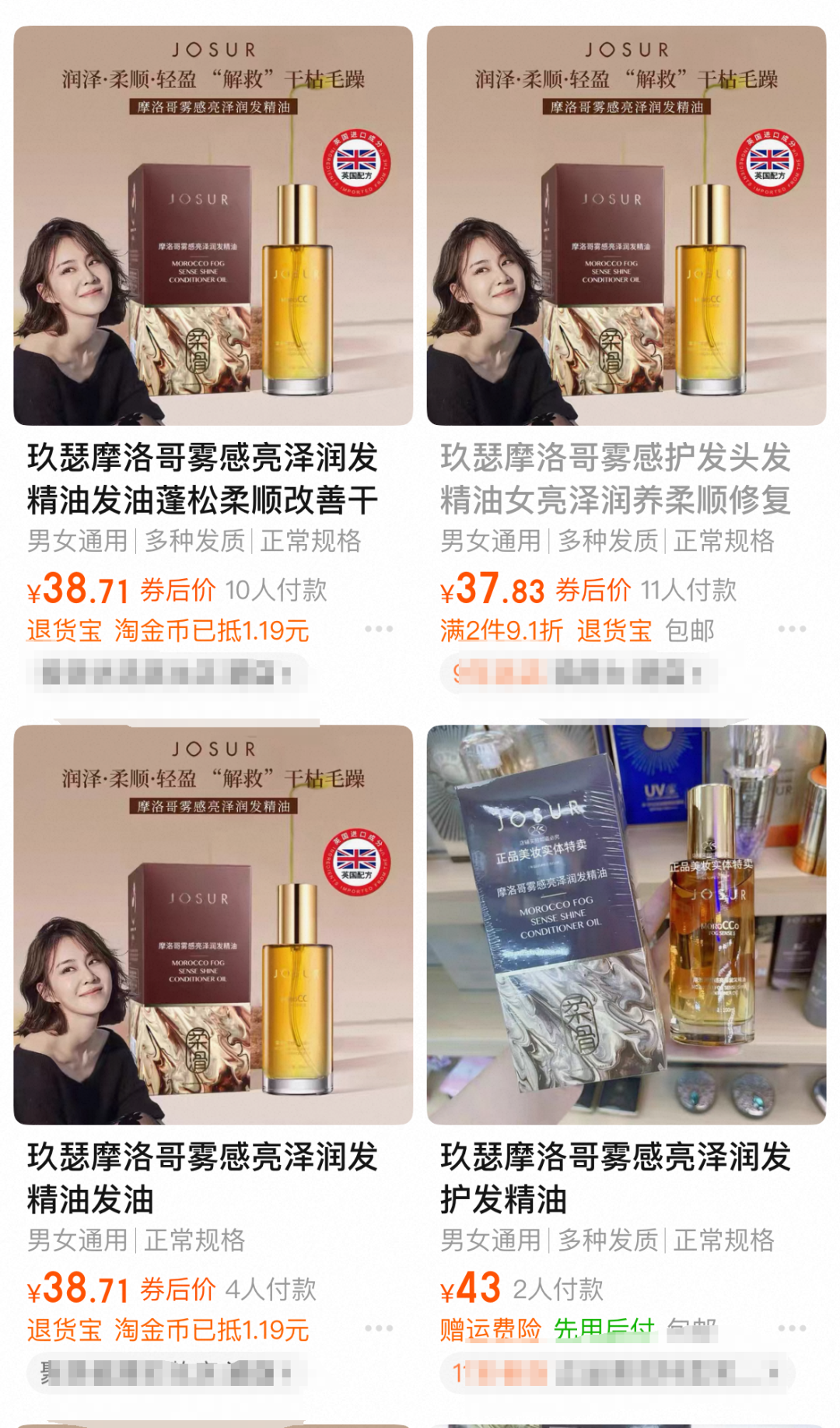The image size is (840, 1428).
Task: Open more options for the ¥37.83 item
Action: (x=792, y=629)
